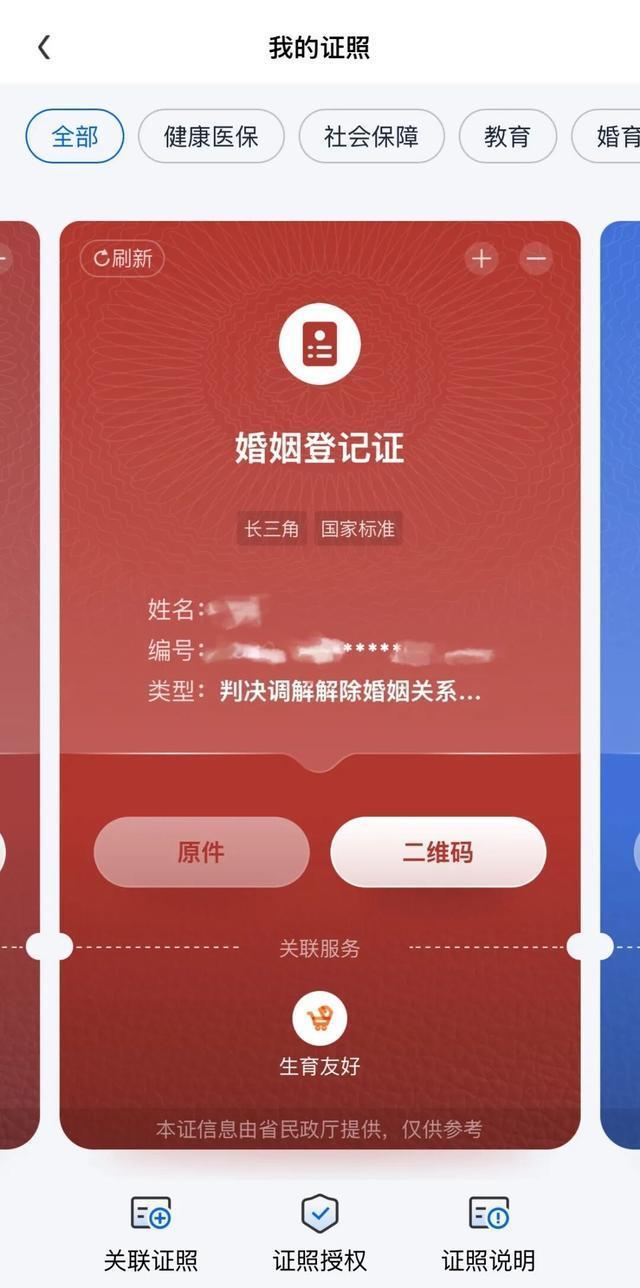Tap the 刷新 refresh button on the card

122,258
